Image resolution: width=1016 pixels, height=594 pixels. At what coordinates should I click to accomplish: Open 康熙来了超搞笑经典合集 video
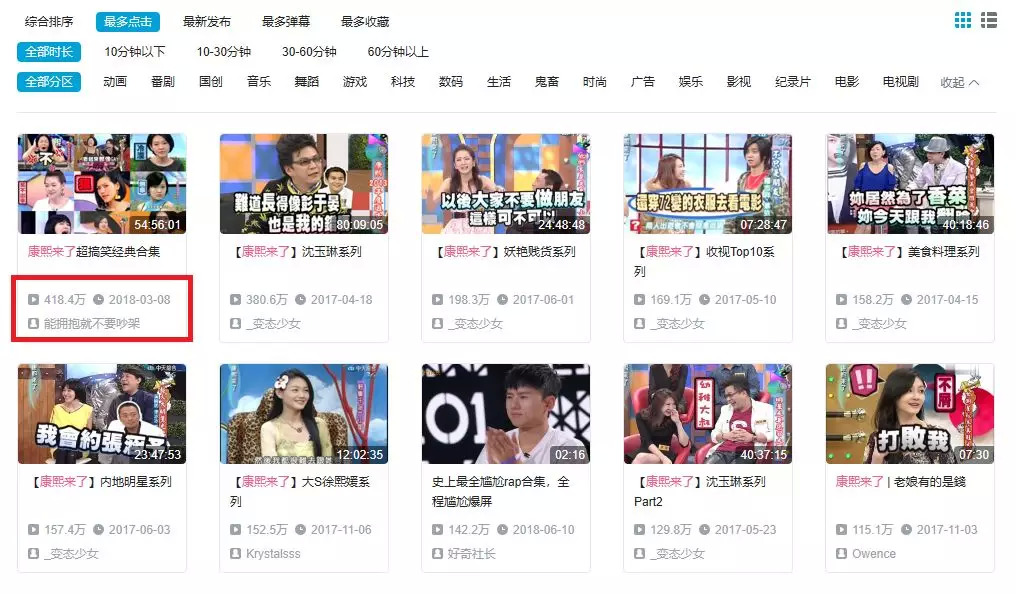pos(94,251)
